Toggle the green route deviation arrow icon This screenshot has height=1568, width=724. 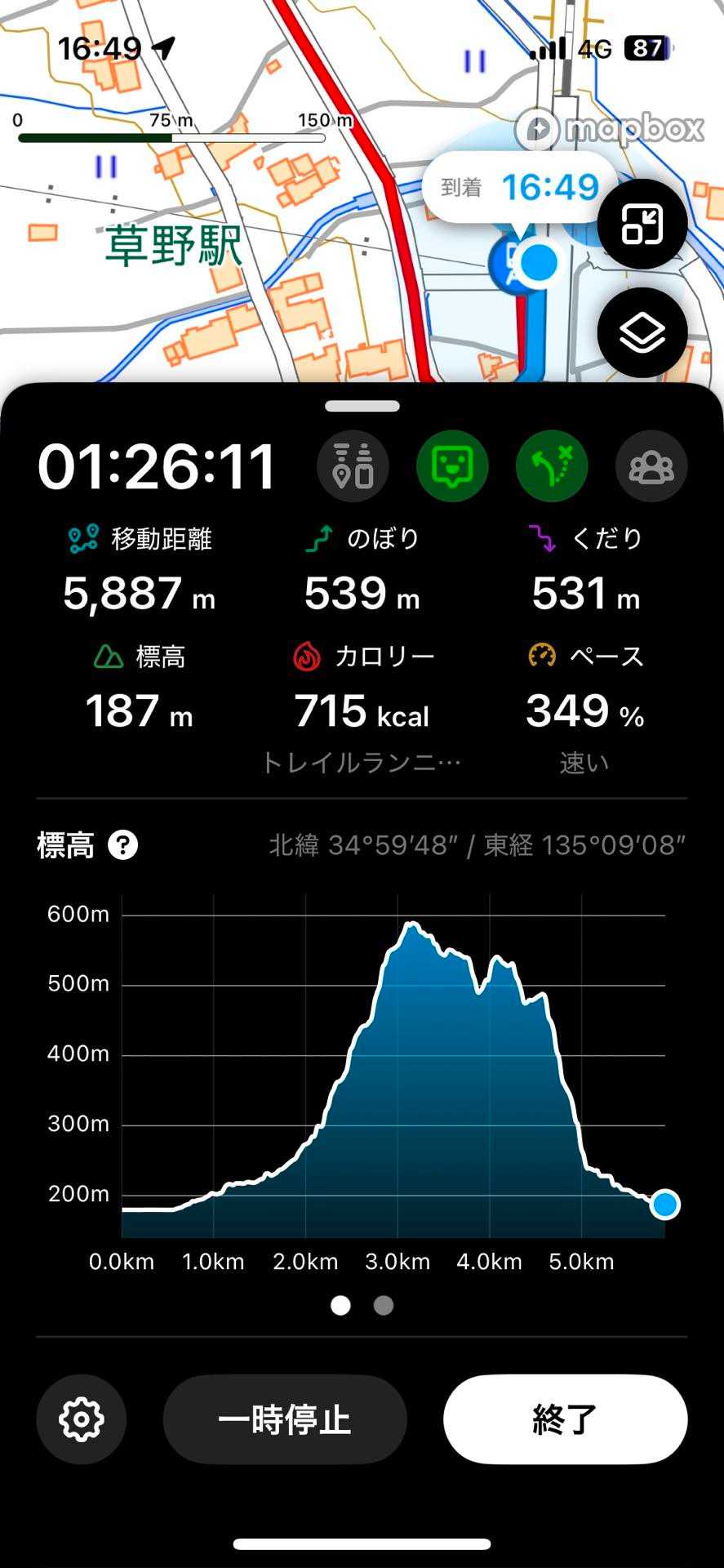point(552,466)
